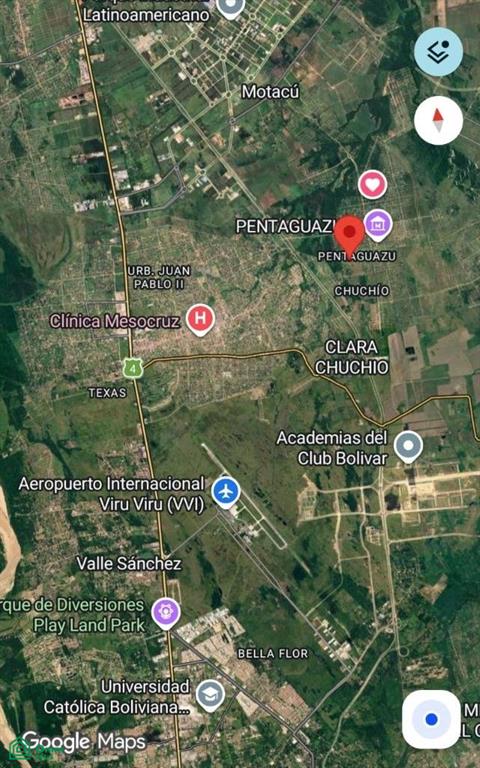Open the Play Land Park marker
480x768 pixels.
pyautogui.click(x=166, y=614)
